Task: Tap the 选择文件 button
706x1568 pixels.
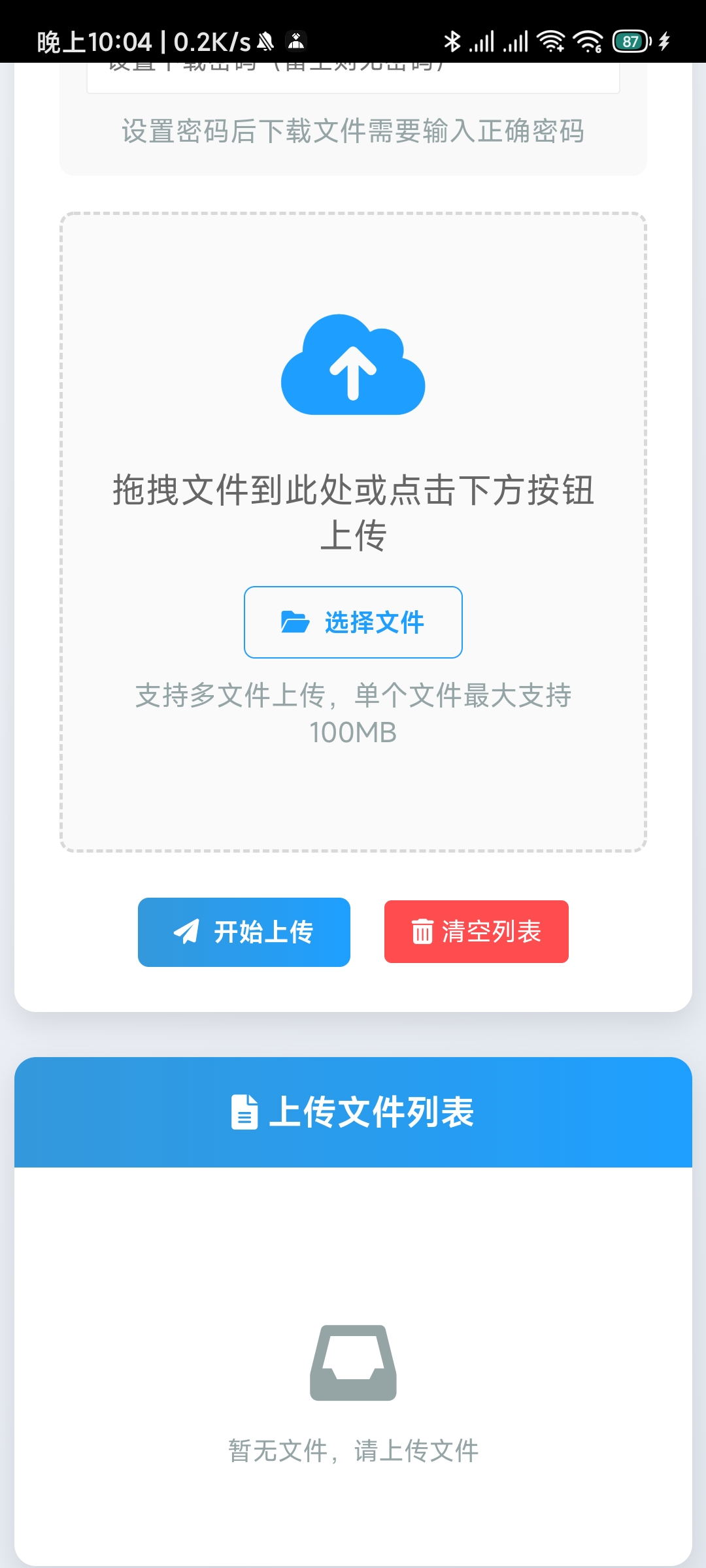Action: (x=353, y=622)
